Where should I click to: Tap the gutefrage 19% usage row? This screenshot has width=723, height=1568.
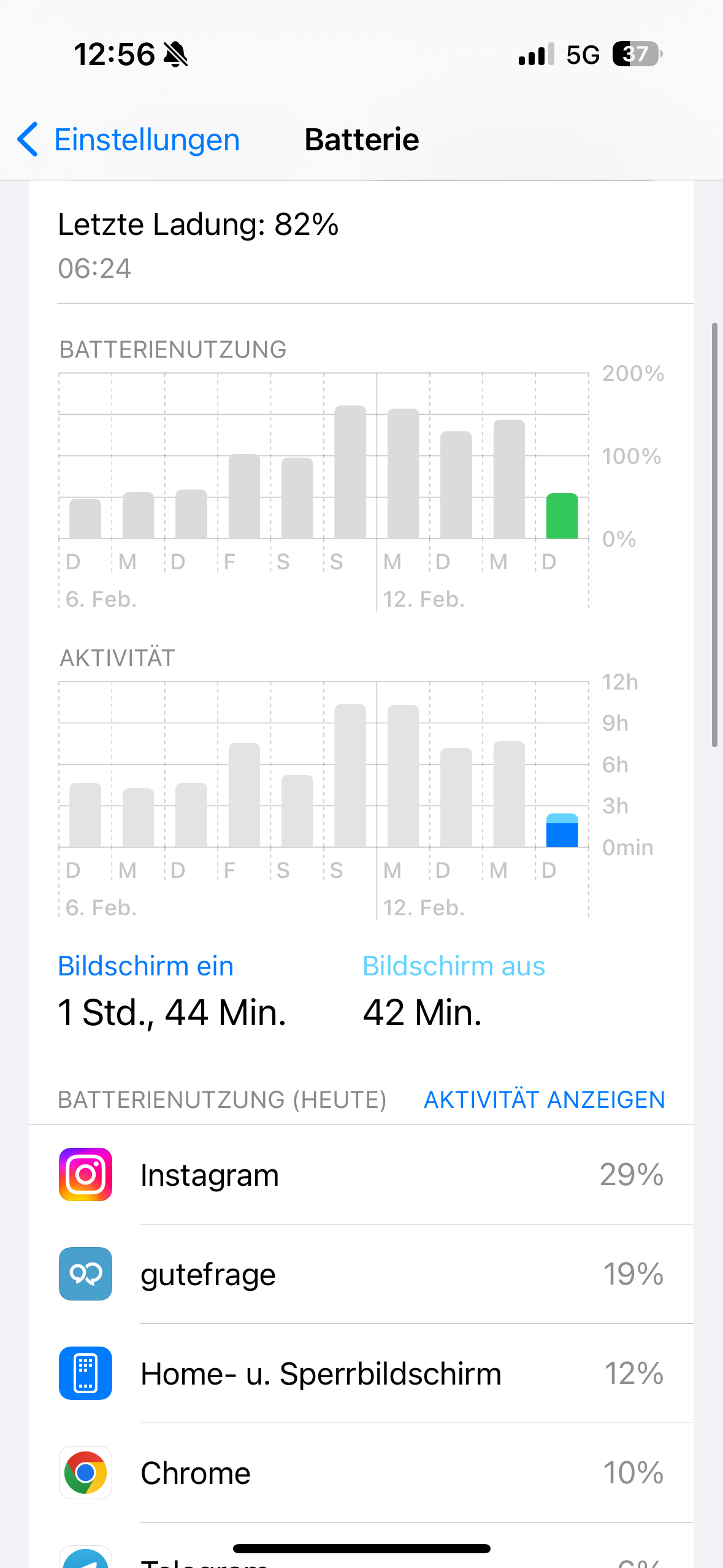point(362,1274)
